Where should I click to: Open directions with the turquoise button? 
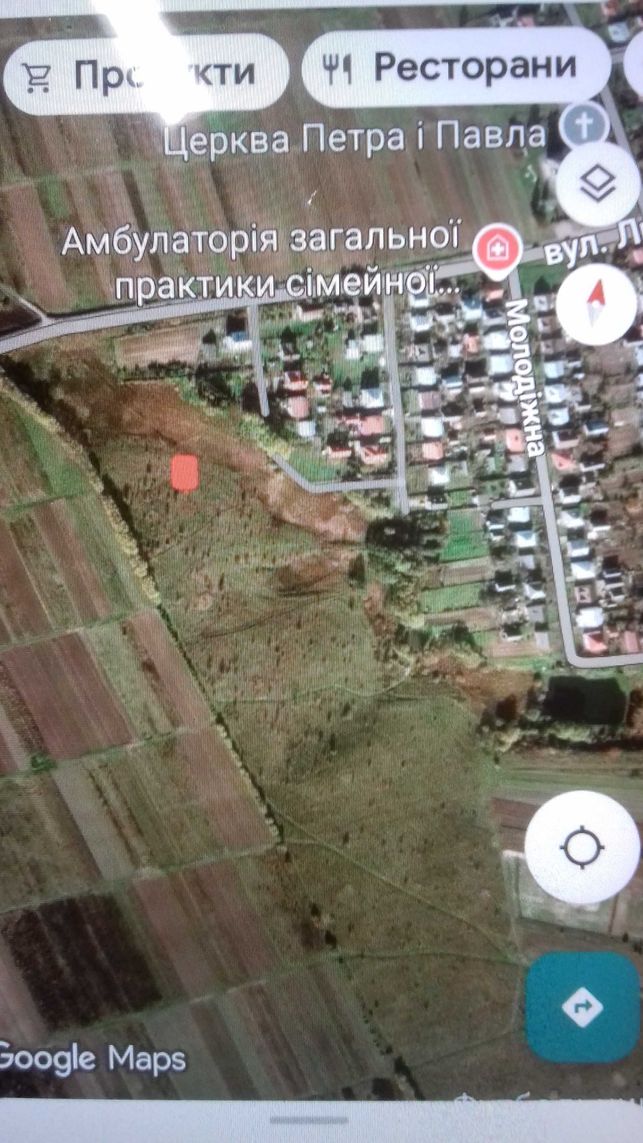[582, 1007]
